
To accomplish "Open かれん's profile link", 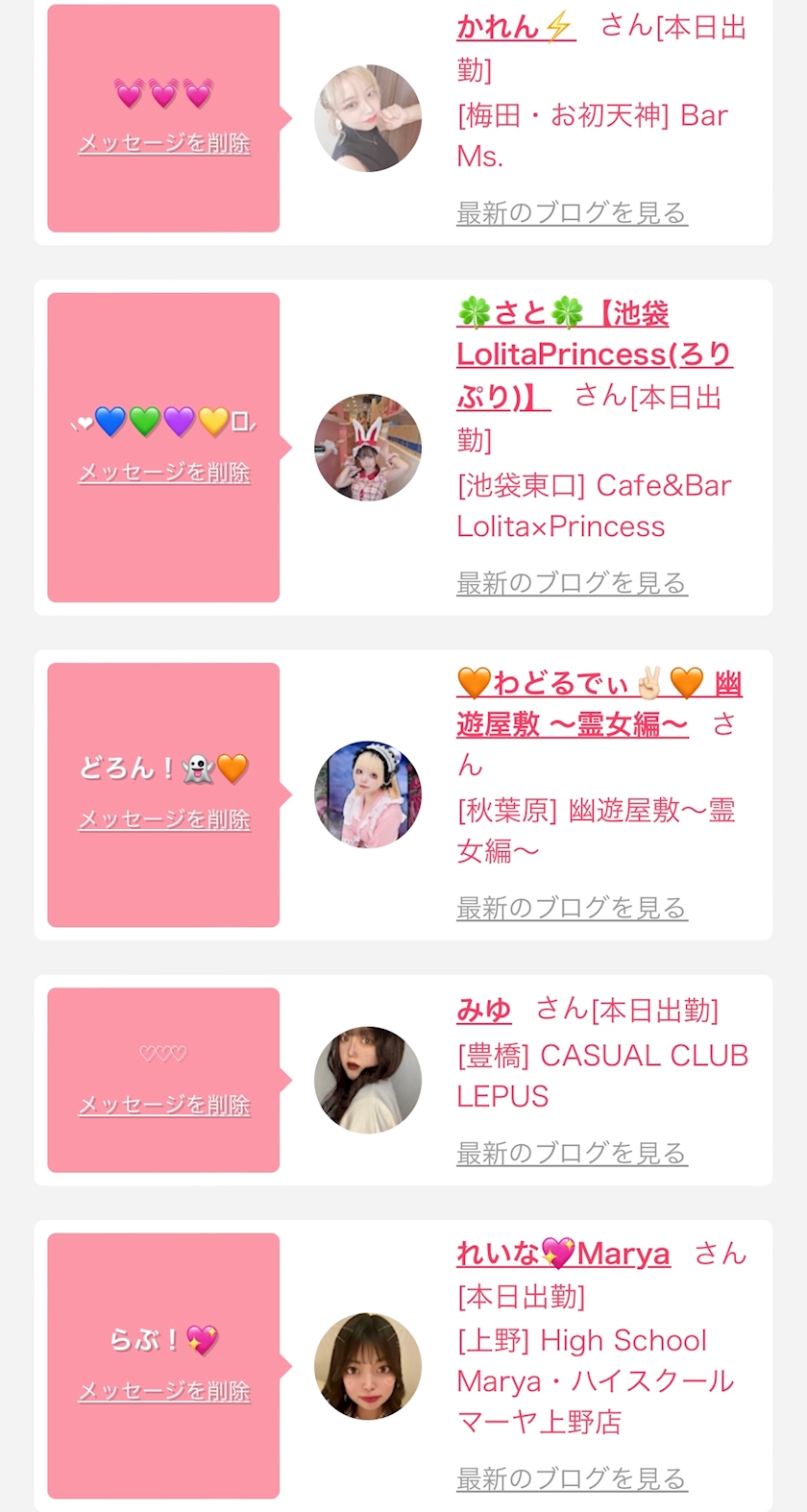I will click(515, 27).
